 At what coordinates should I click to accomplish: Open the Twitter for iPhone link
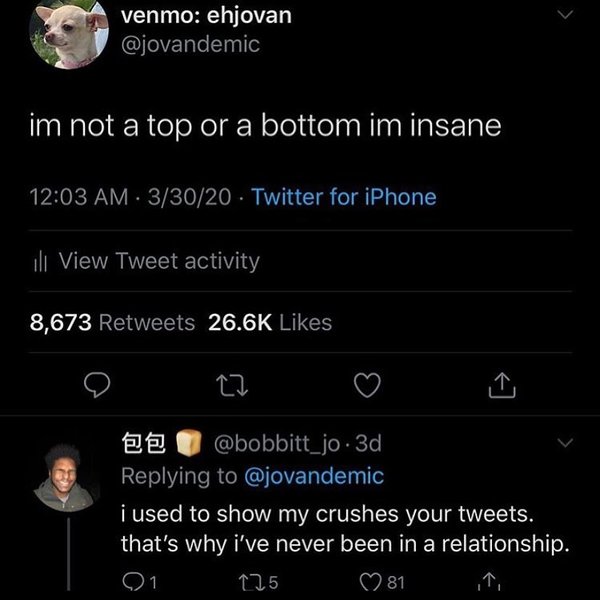pos(344,197)
